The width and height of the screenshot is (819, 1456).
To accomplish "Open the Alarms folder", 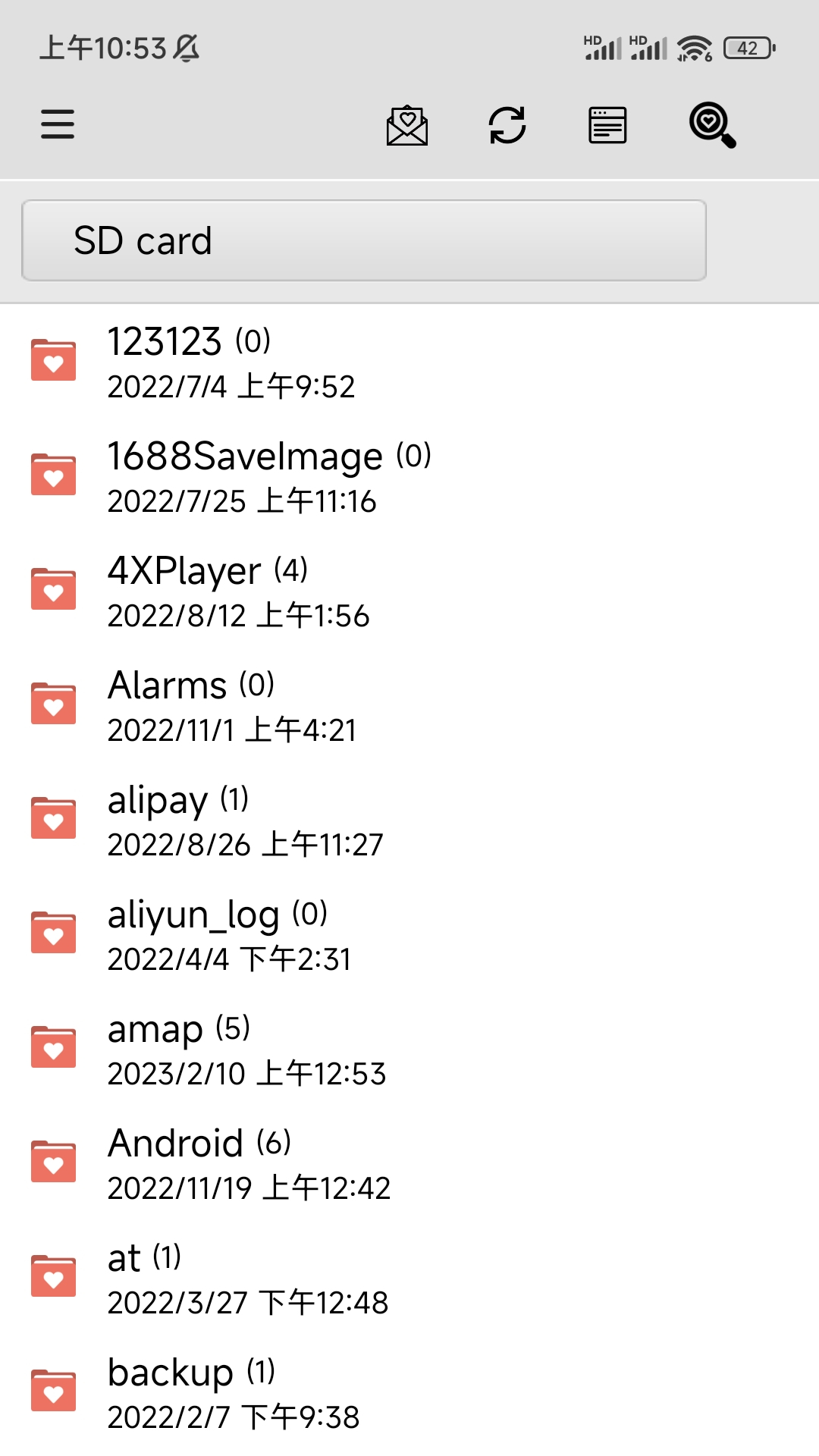I will (409, 704).
